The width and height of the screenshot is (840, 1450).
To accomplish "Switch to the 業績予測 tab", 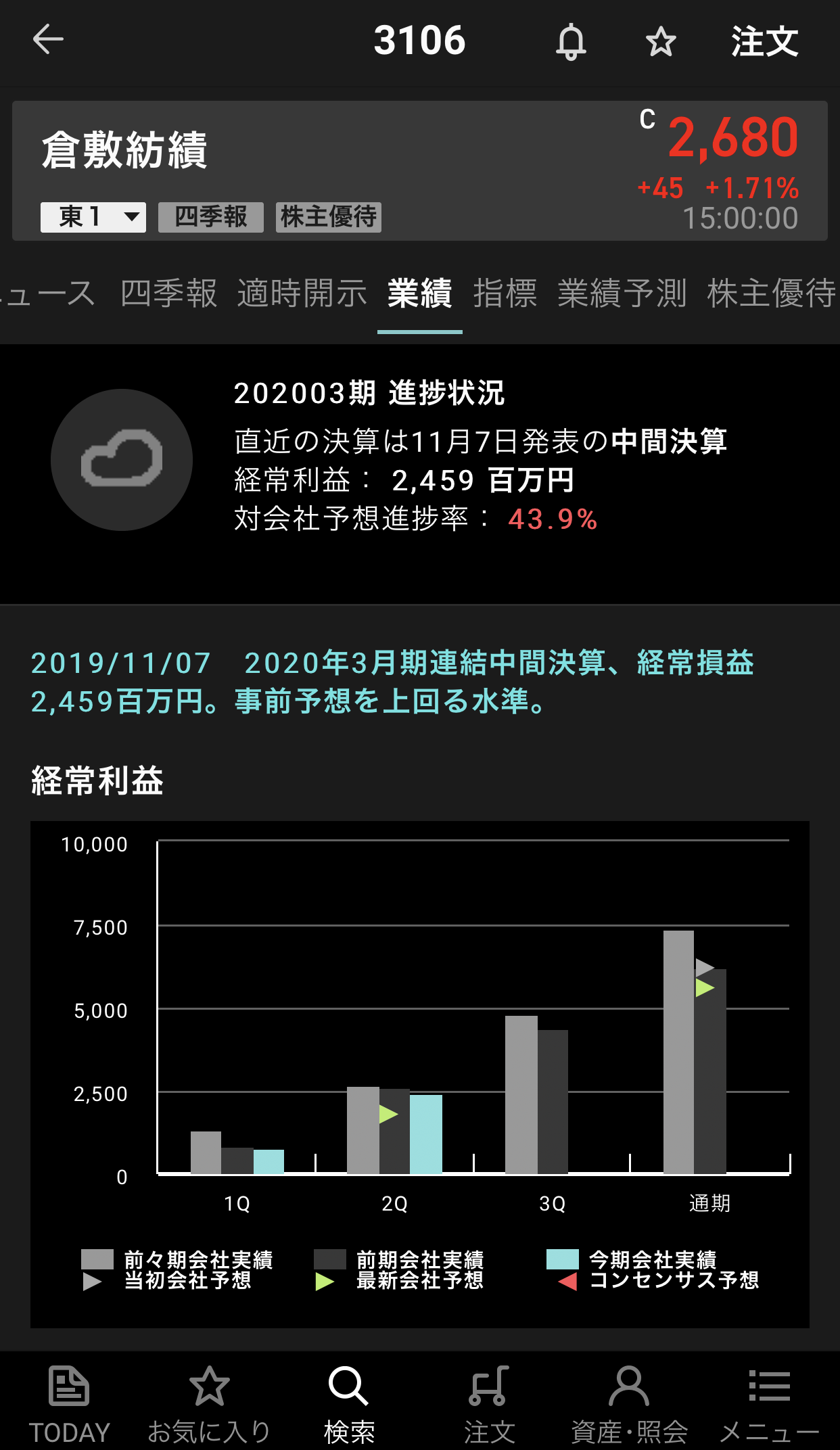I will coord(622,294).
